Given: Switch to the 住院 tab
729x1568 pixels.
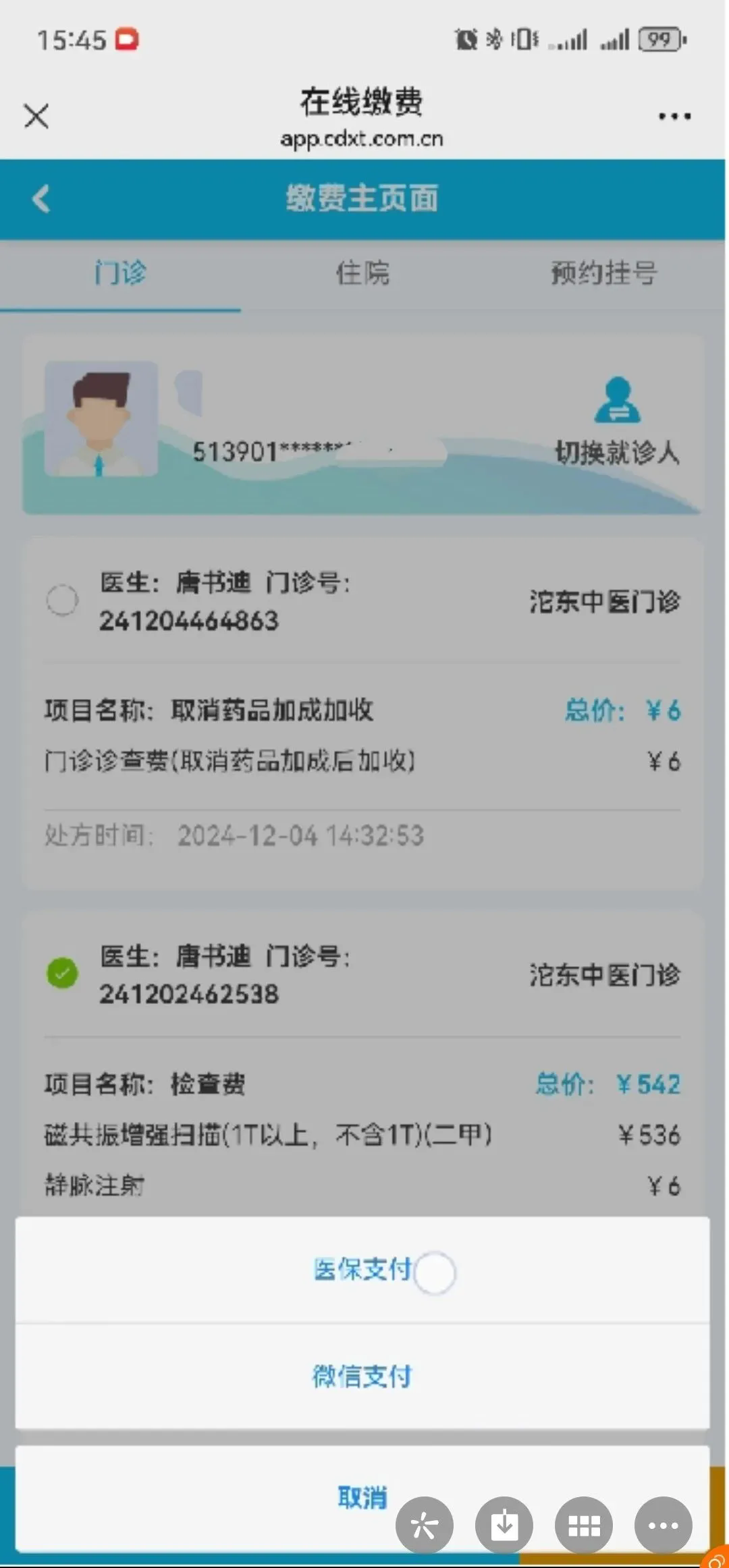Looking at the screenshot, I should (362, 274).
